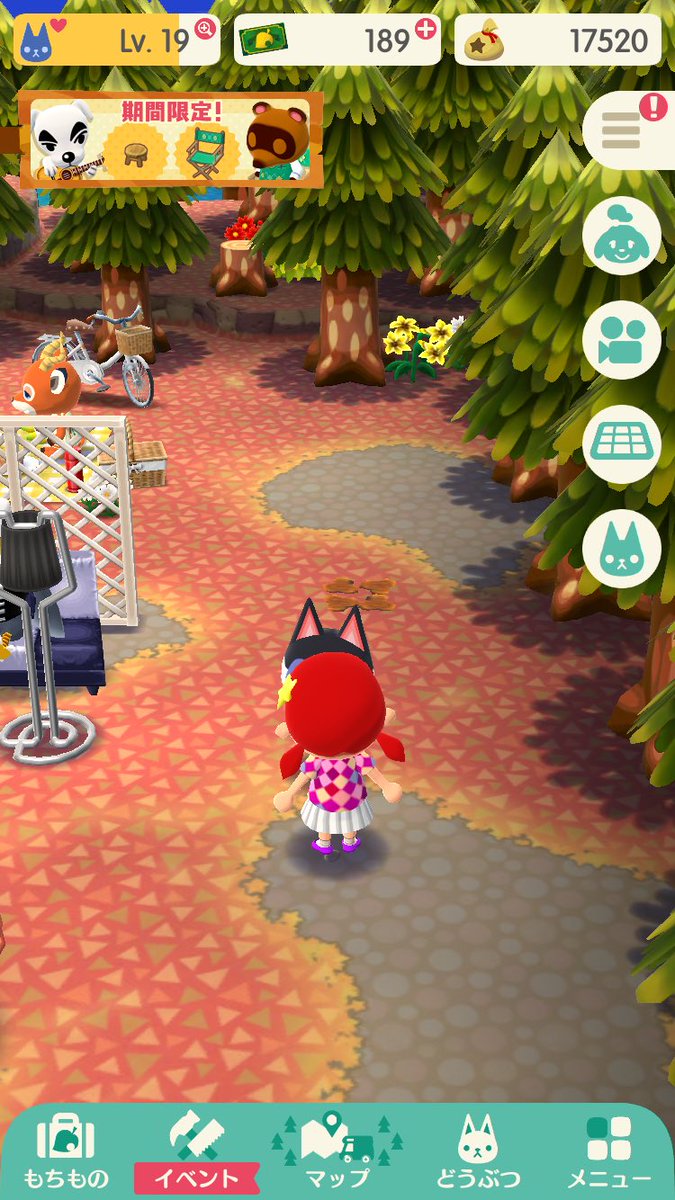The image size is (675, 1200).
Task: Open the もちもの items tab
Action: [x=66, y=1152]
